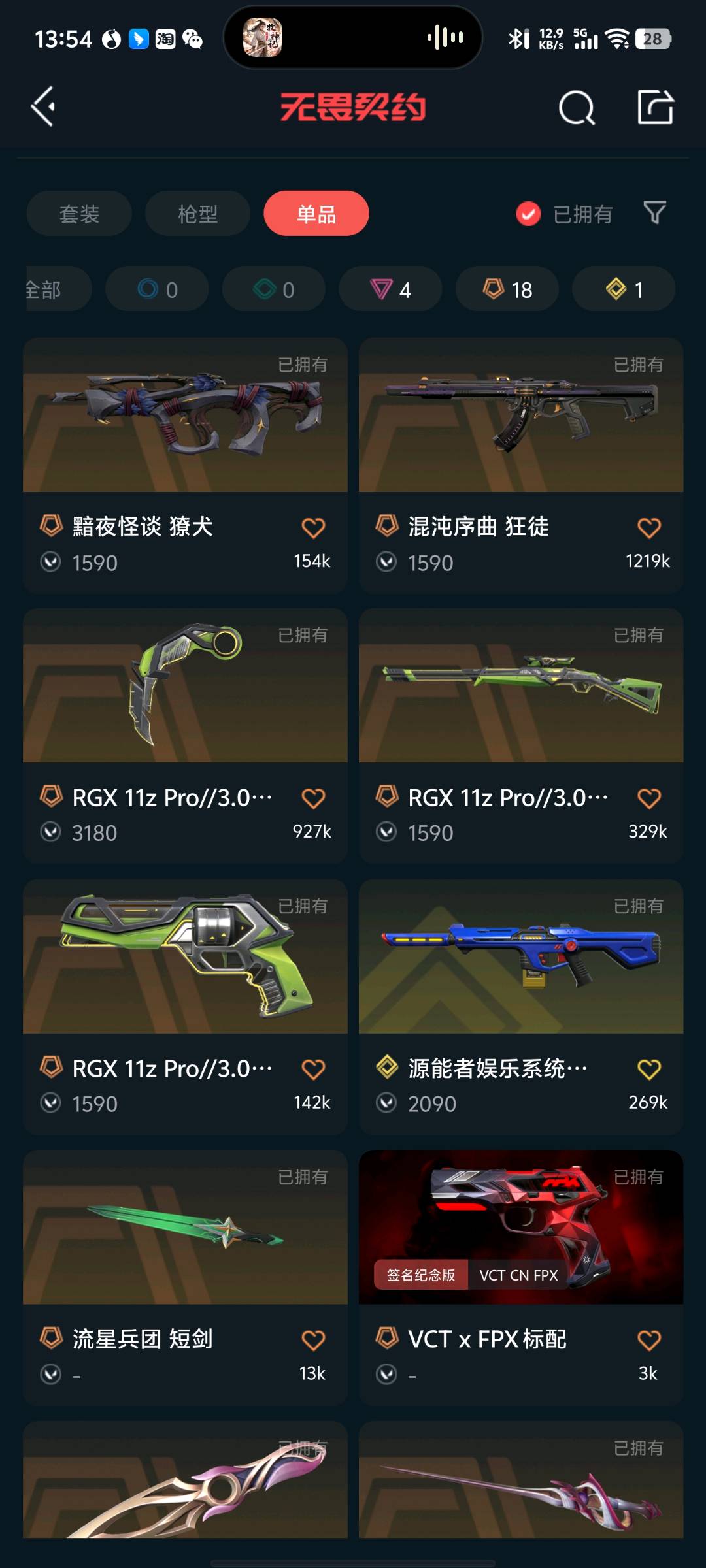Screen dimensions: 706x1568
Task: Filter by the orange rarity chip showing 18
Action: pyautogui.click(x=507, y=289)
